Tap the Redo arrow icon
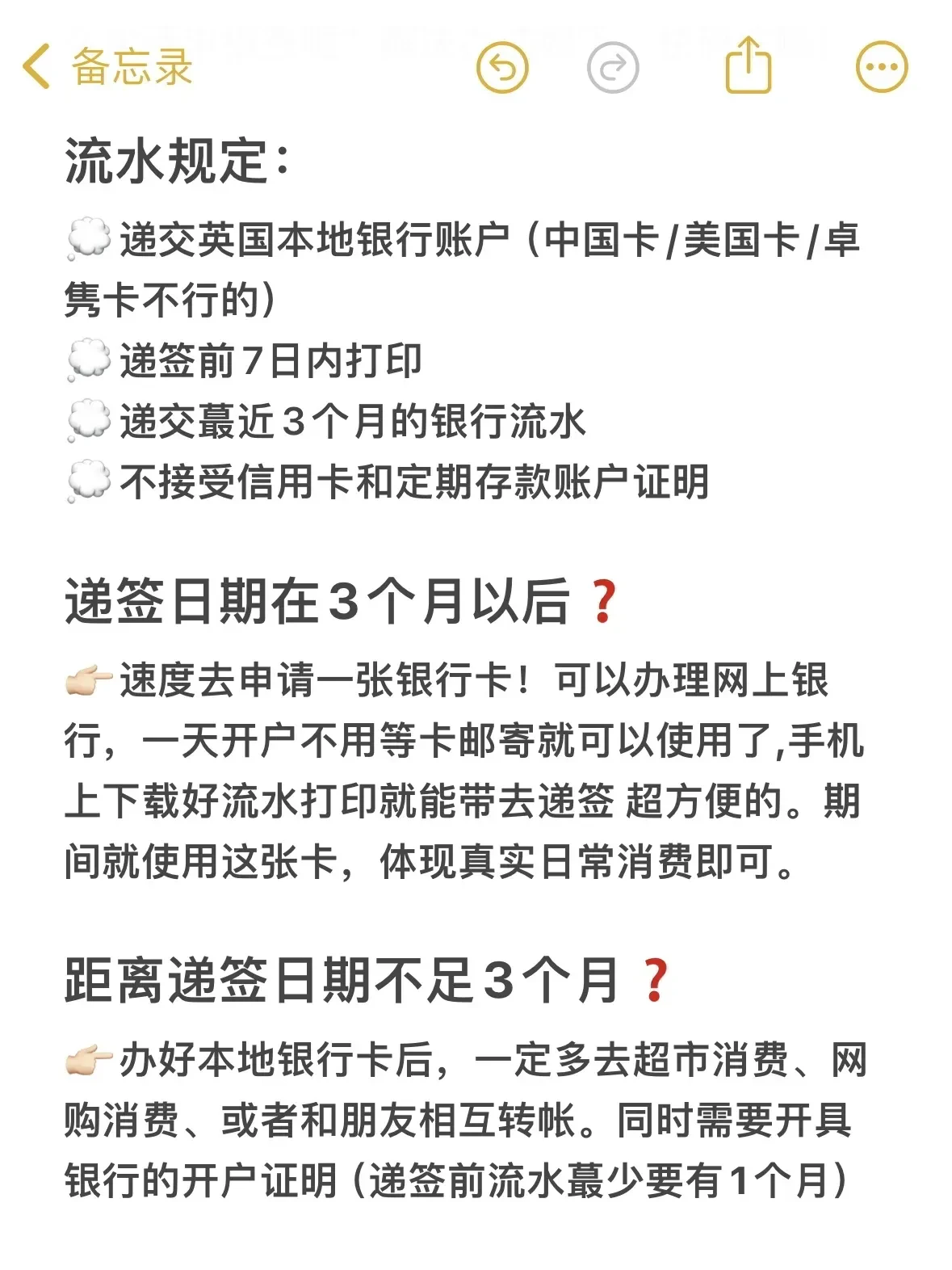Viewport: 952px width, 1270px height. (611, 69)
